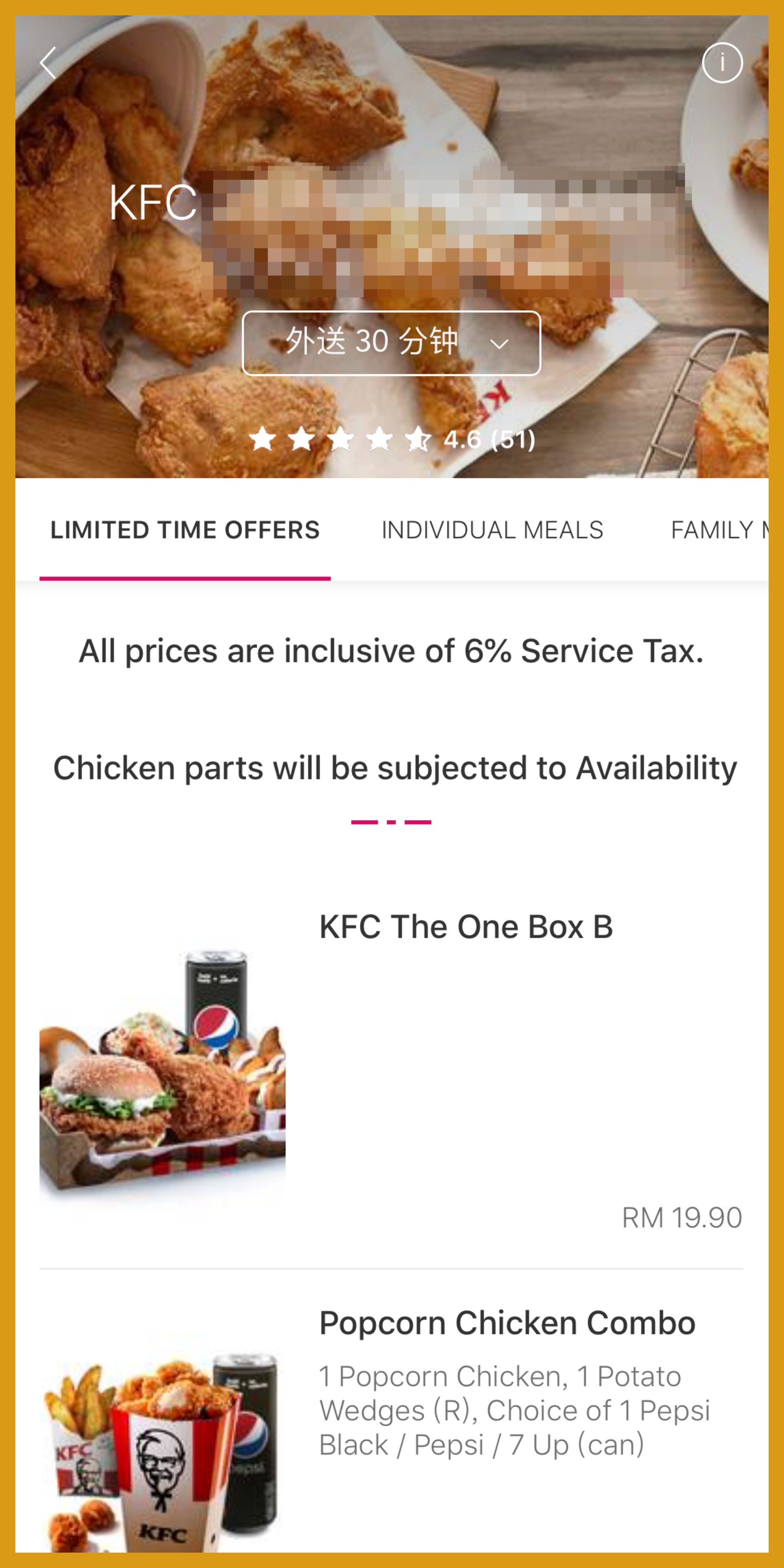784x1568 pixels.
Task: Open the Popcorn Chicken Combo item
Action: [x=507, y=1323]
